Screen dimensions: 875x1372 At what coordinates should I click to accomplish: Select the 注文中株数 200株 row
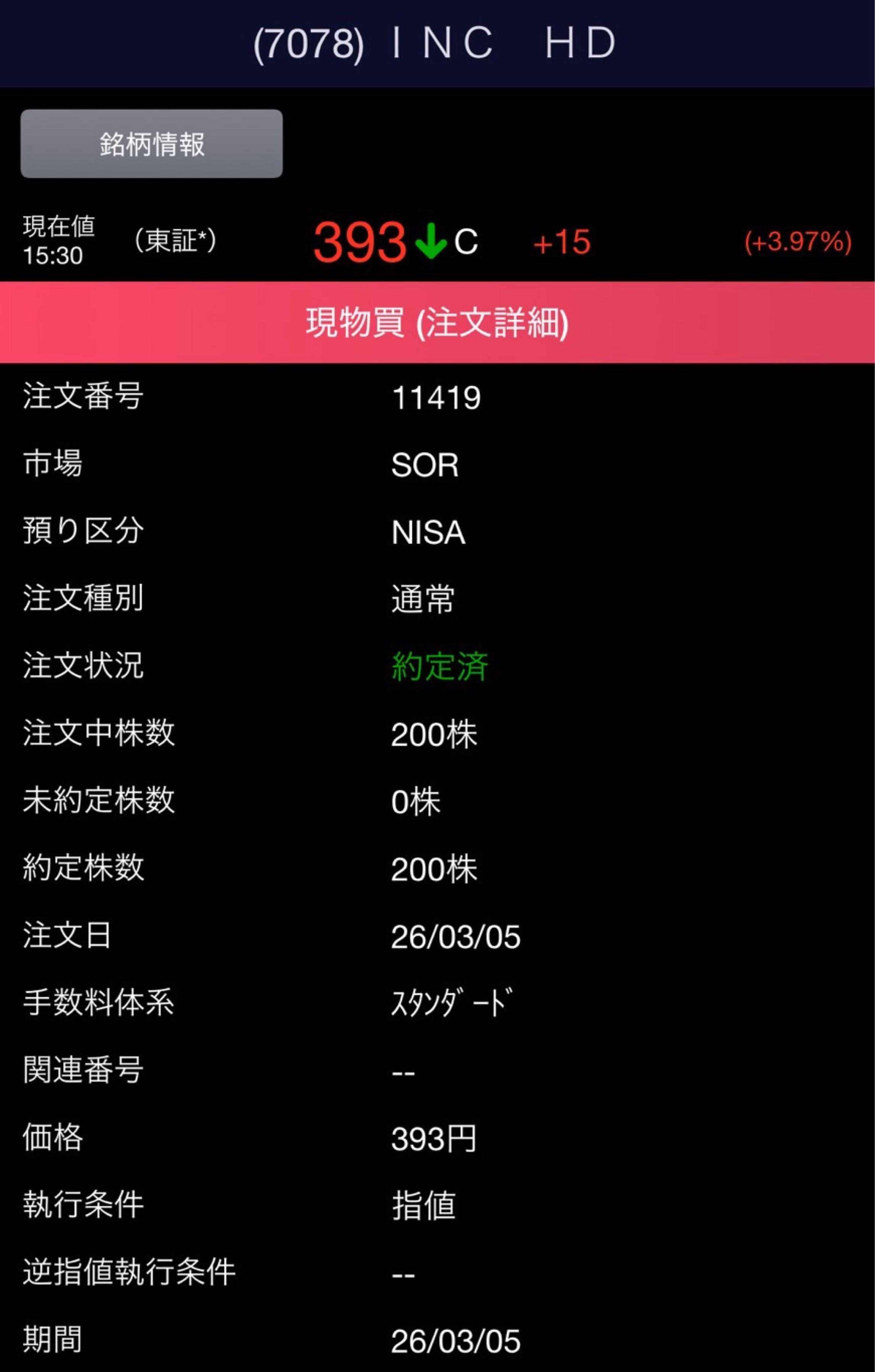pos(435,734)
